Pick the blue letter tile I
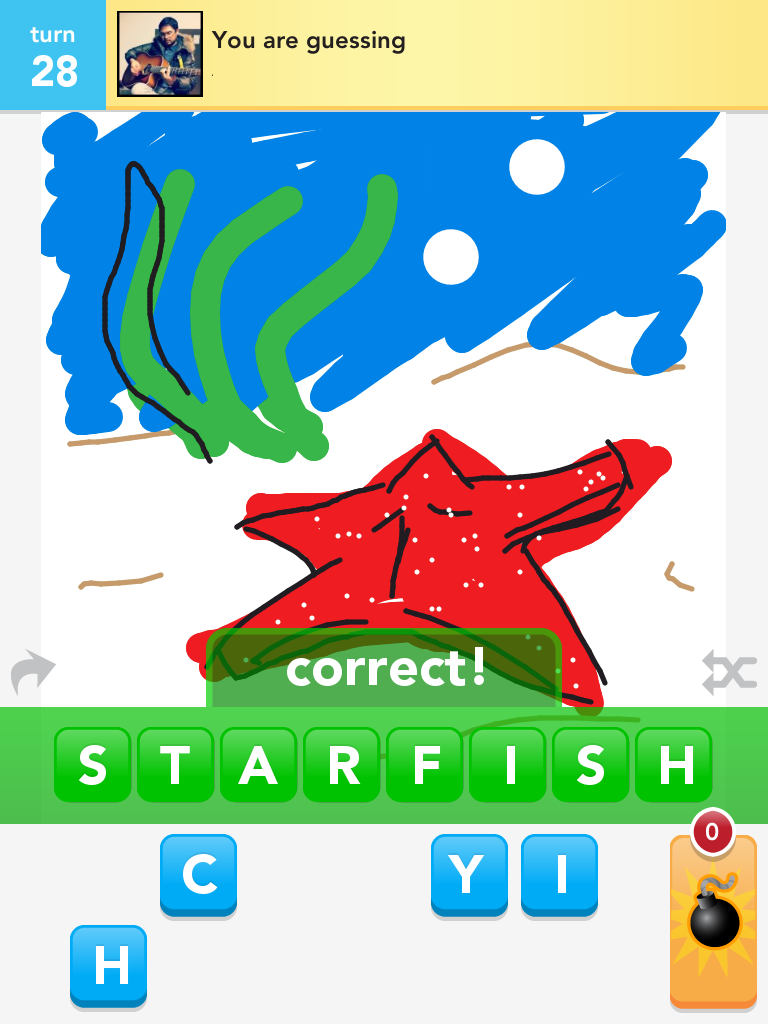This screenshot has height=1024, width=768. [x=559, y=874]
